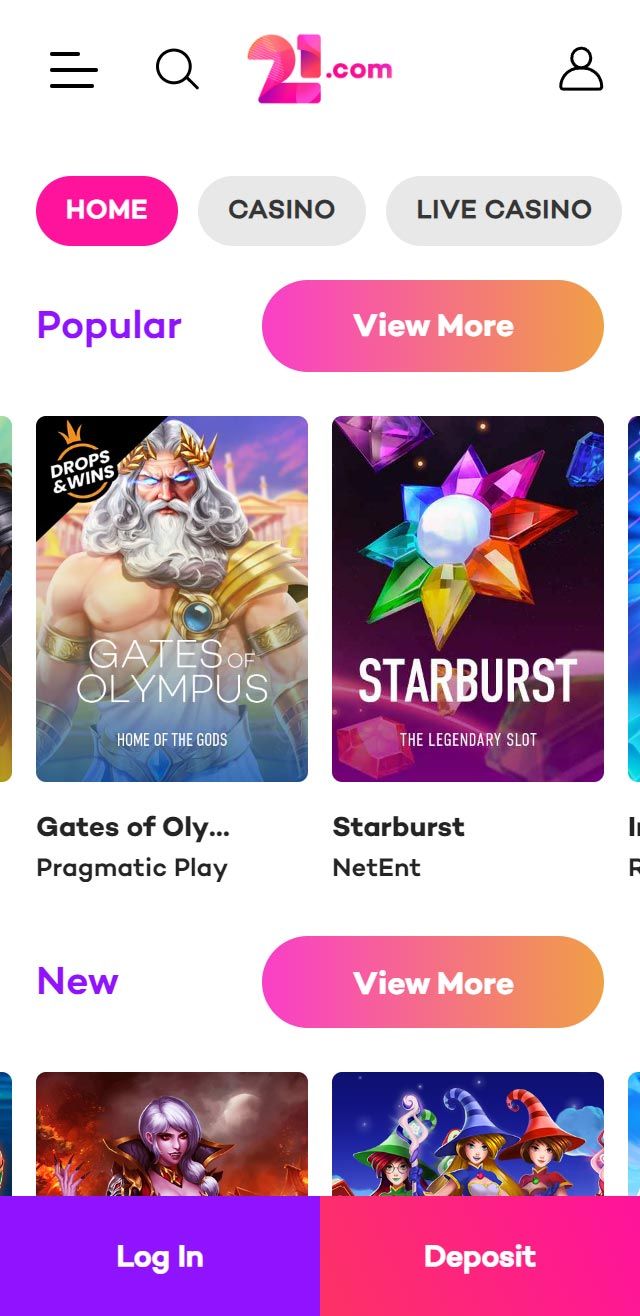Open the search icon
This screenshot has height=1316, width=640.
pyautogui.click(x=177, y=70)
